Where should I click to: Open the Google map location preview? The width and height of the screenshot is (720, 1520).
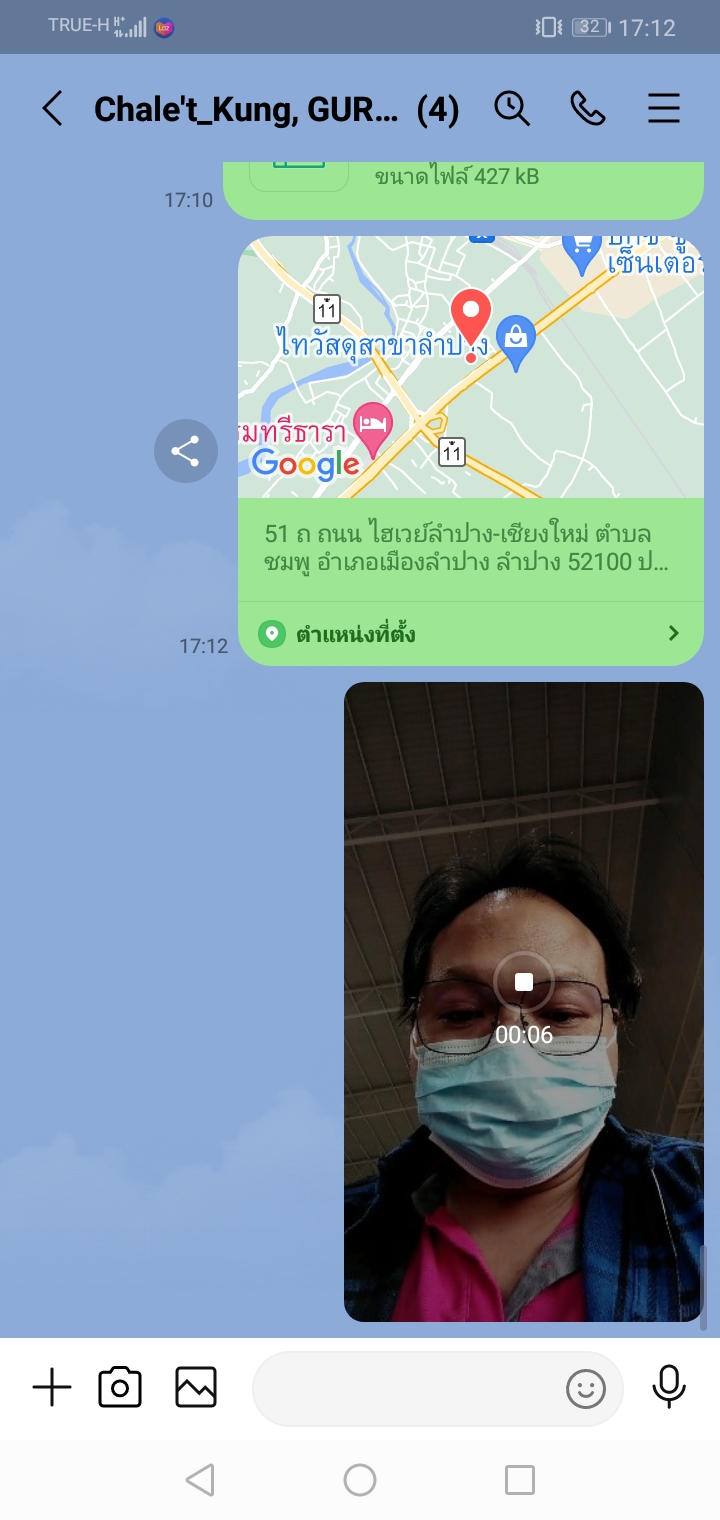tap(471, 367)
